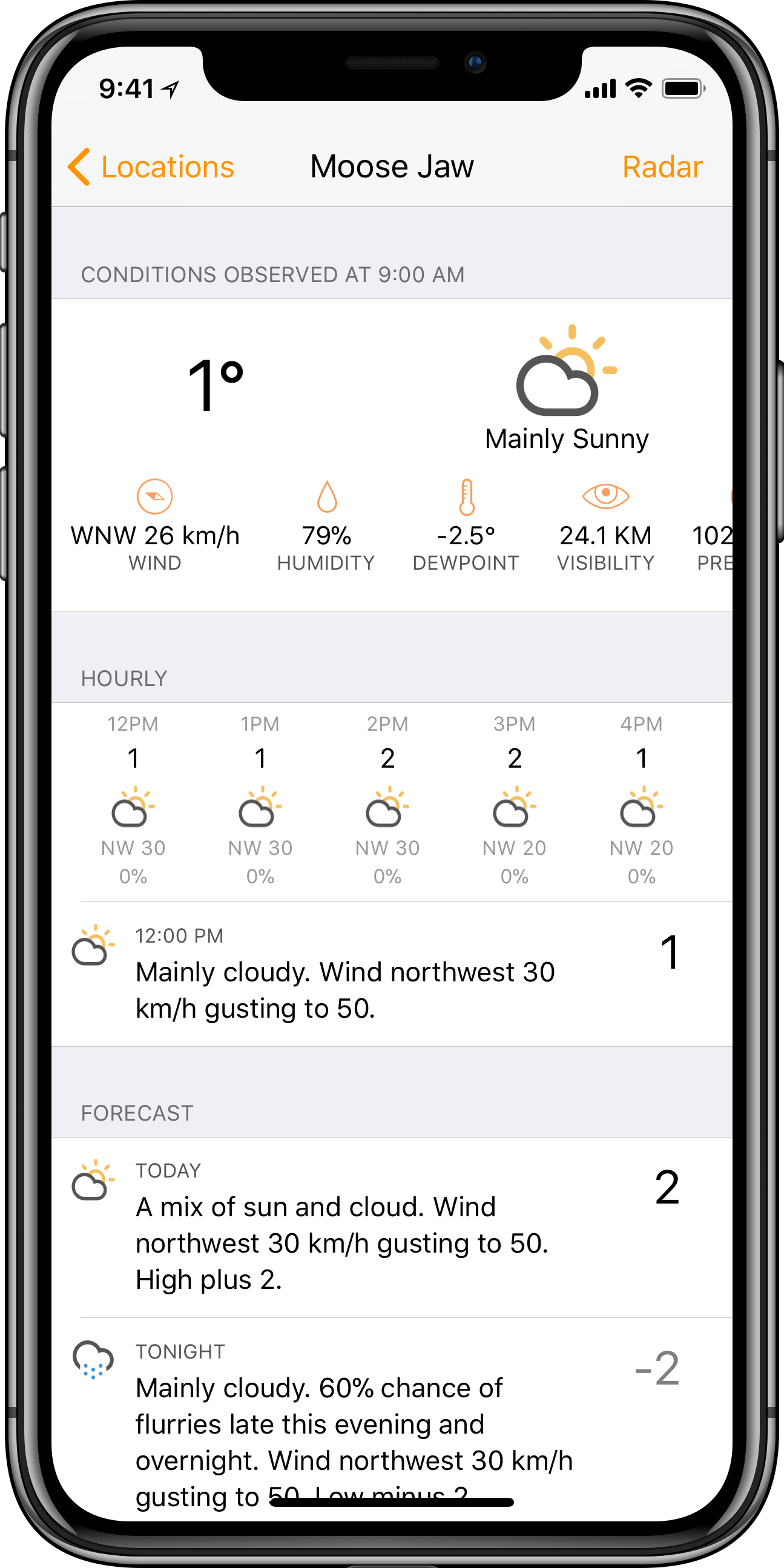Select the 1PM hourly forecast
The image size is (784, 1568).
260,800
